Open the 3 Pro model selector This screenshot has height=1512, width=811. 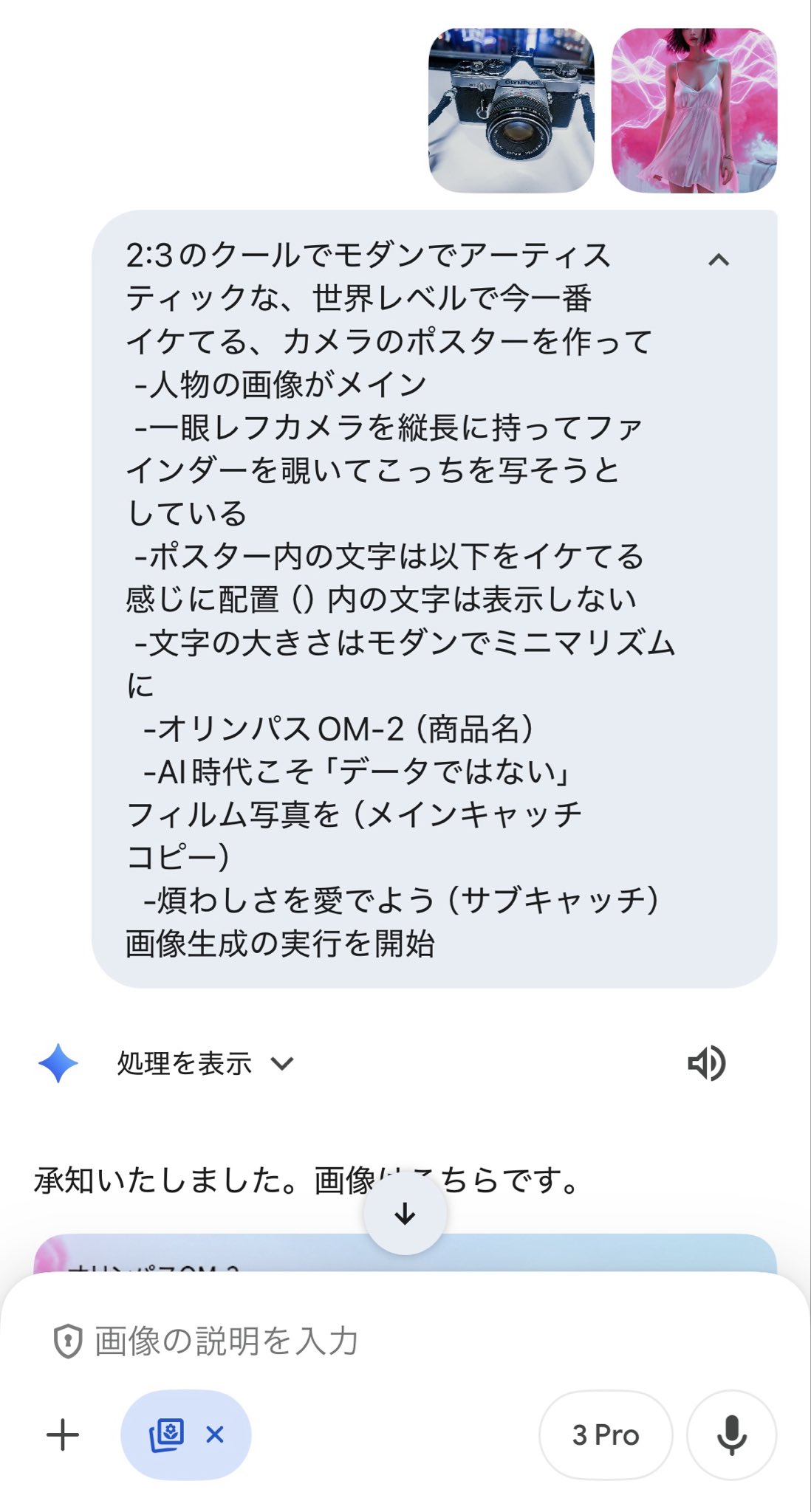click(x=605, y=1435)
